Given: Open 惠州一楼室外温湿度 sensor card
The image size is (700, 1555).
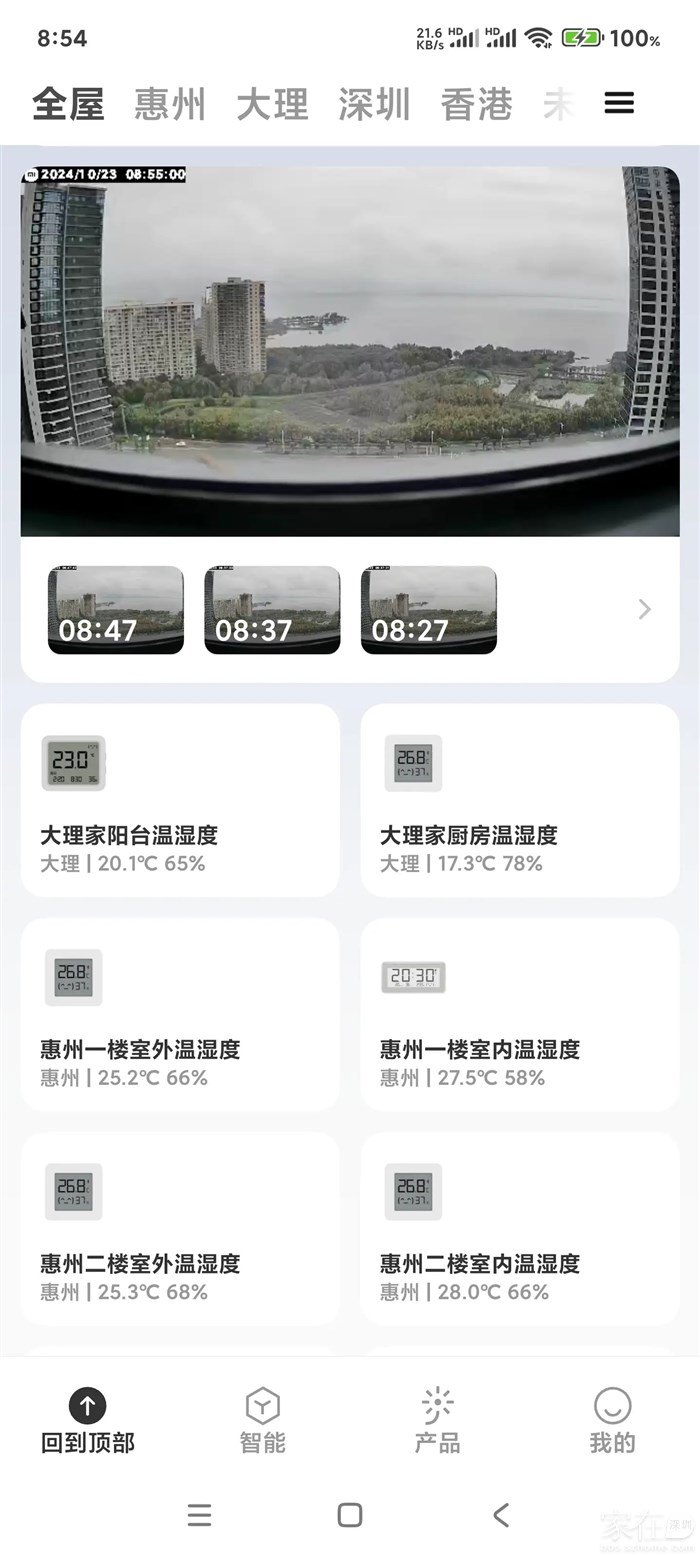Looking at the screenshot, I should click(x=180, y=1014).
